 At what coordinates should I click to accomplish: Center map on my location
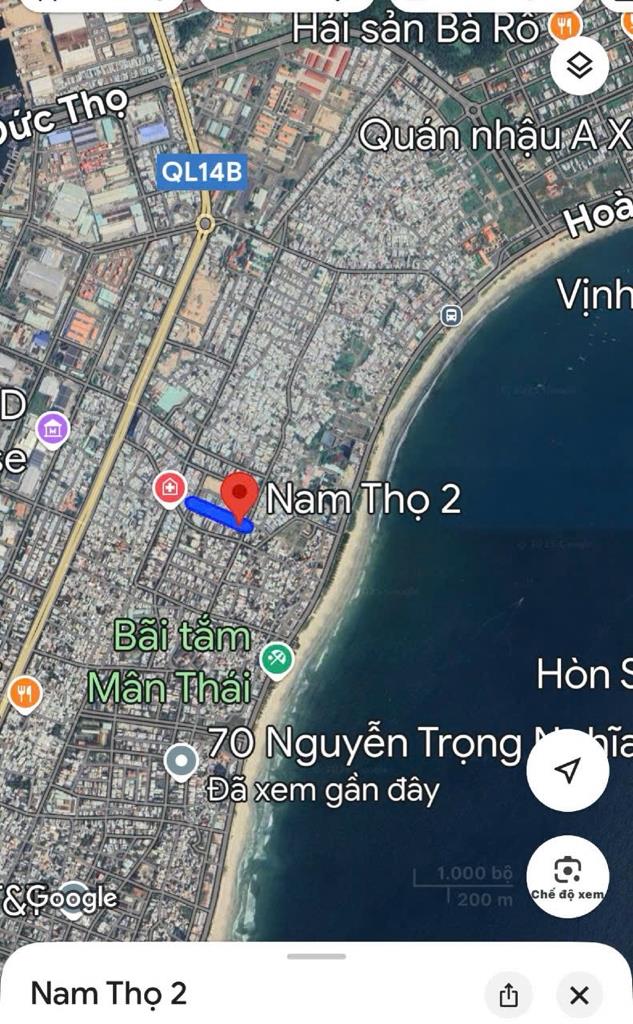coord(567,771)
